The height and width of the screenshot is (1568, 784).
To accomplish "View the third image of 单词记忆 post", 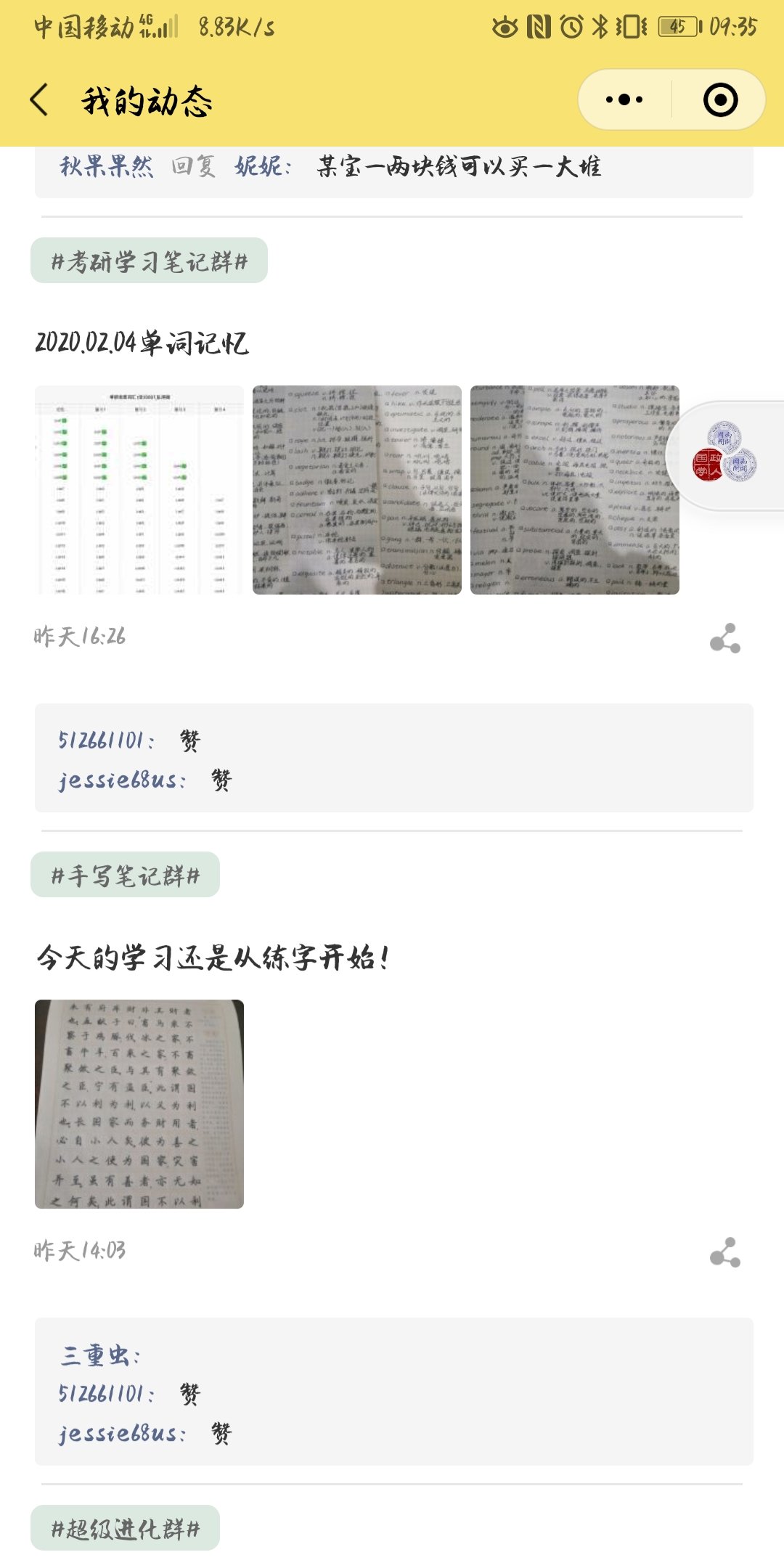I will (x=575, y=490).
